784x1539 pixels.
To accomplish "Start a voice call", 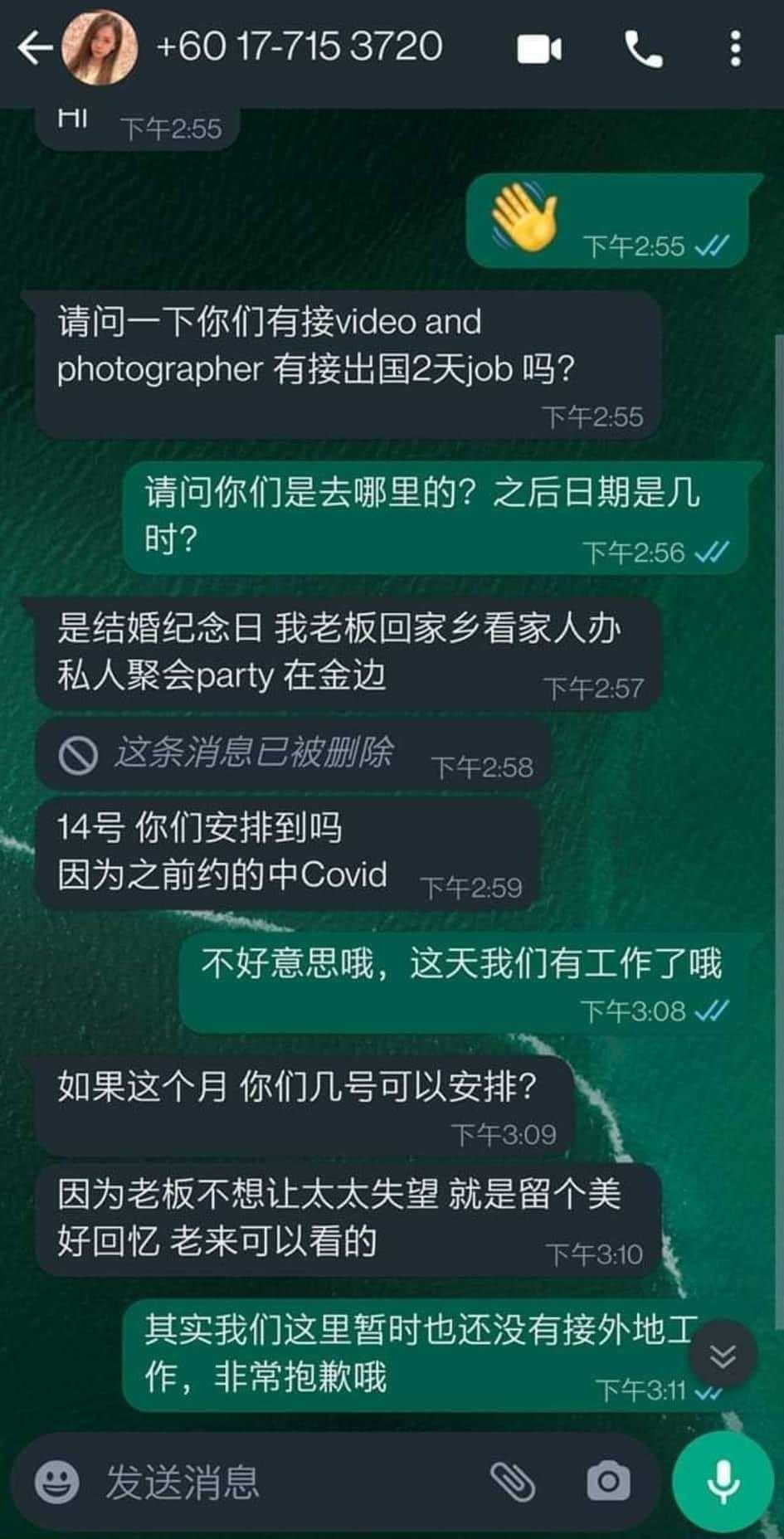I will click(645, 50).
